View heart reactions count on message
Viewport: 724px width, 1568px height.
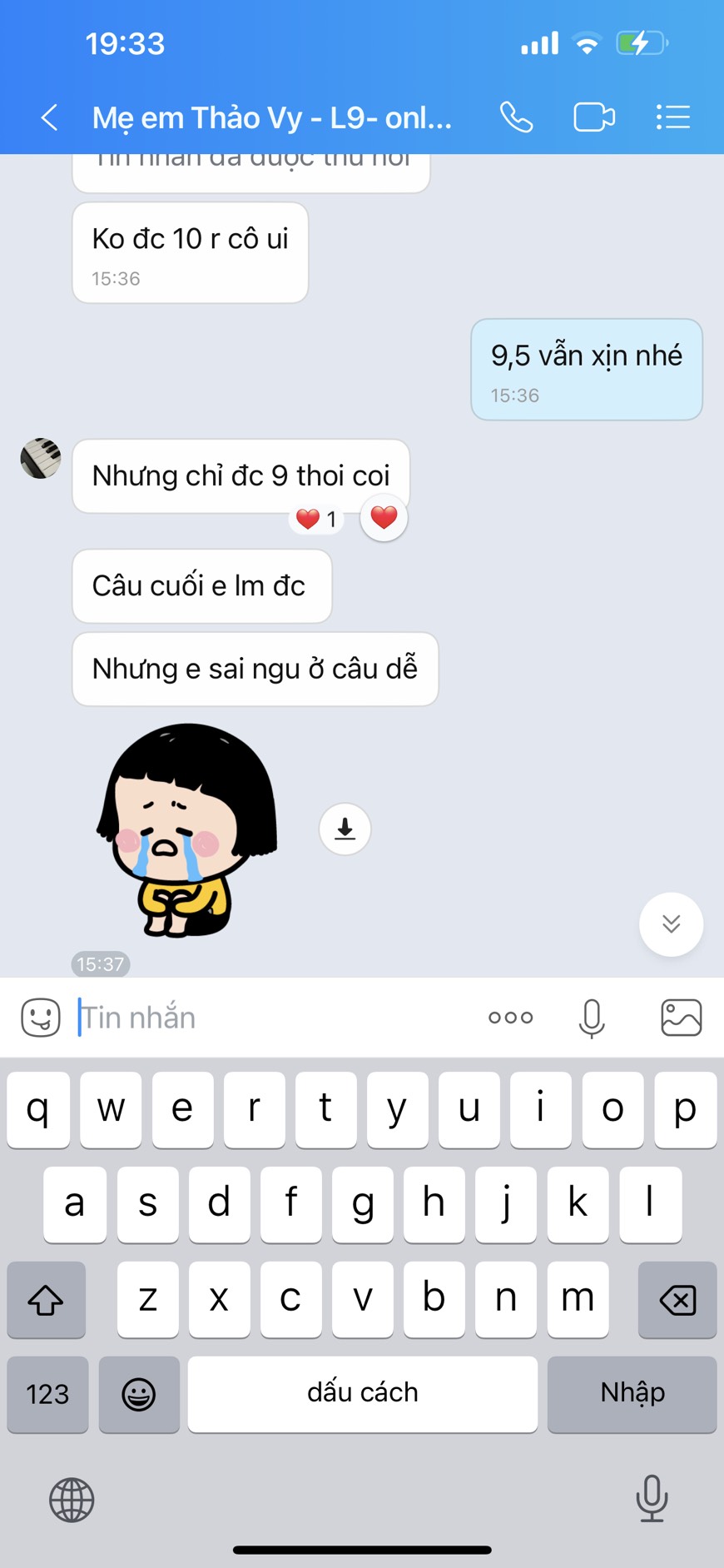click(x=317, y=520)
